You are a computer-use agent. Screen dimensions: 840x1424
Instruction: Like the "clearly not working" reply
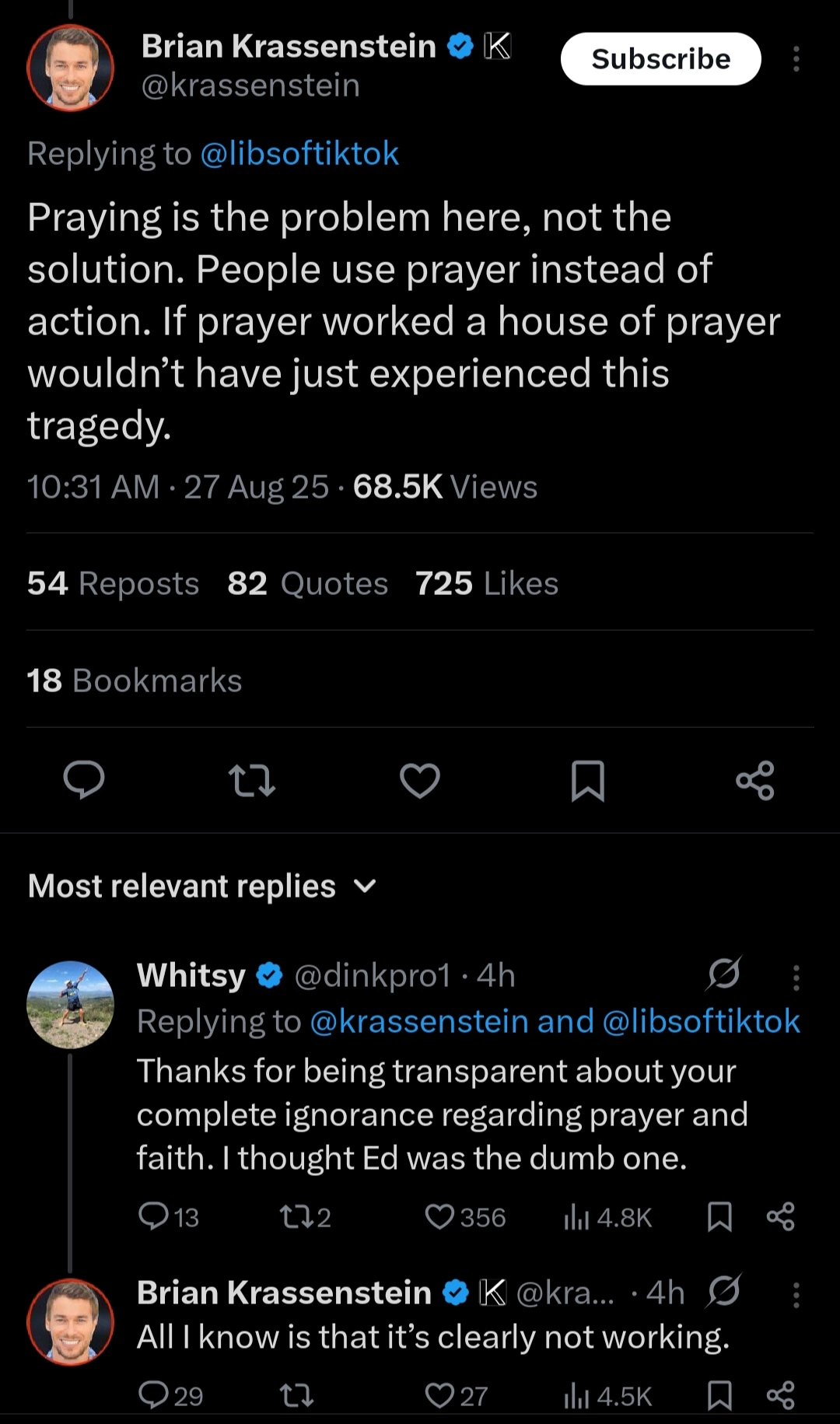[440, 1396]
